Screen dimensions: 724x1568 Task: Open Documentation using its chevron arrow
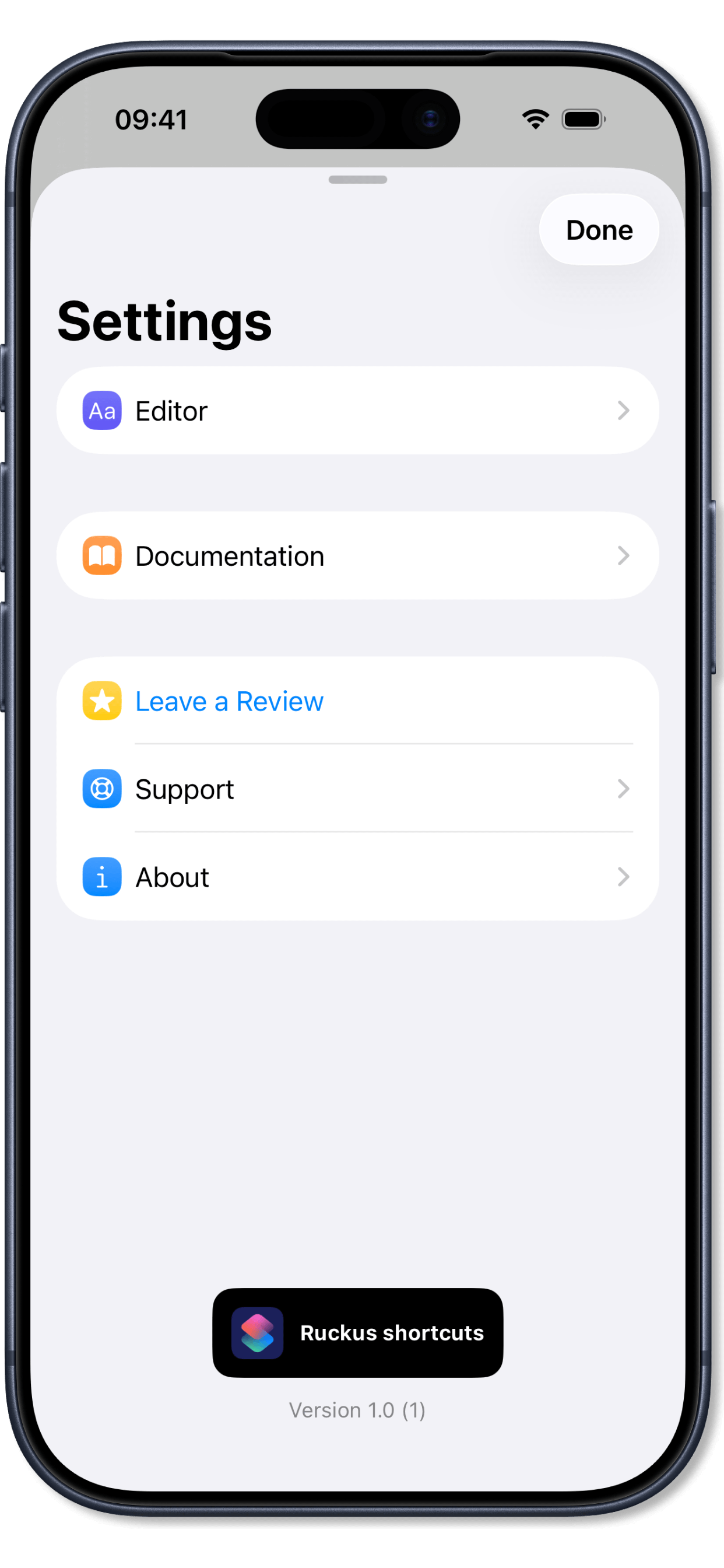[624, 555]
